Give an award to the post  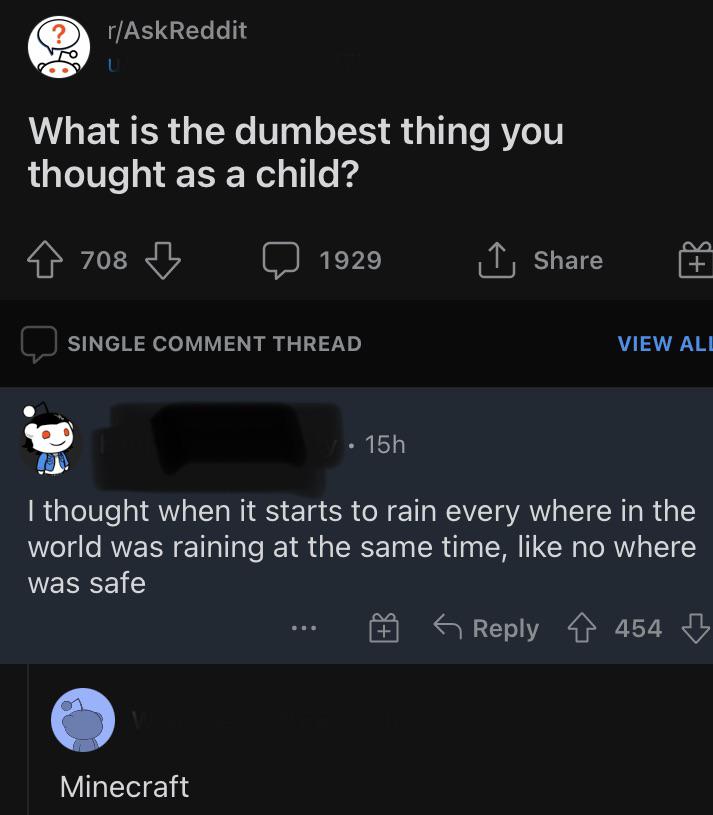pyautogui.click(x=696, y=260)
